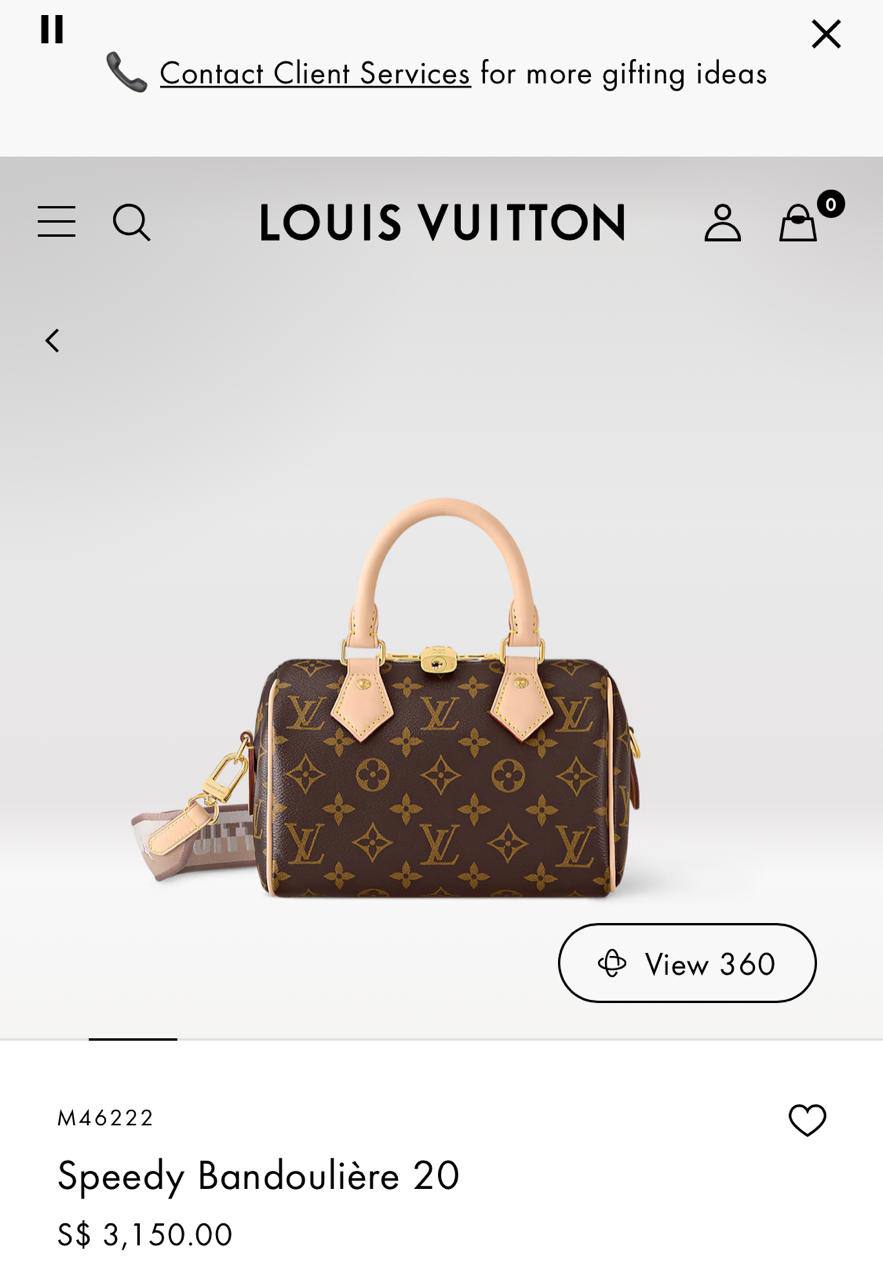Add Speedy Bandoulière 20 to wishlist
The width and height of the screenshot is (883, 1280).
[807, 1120]
